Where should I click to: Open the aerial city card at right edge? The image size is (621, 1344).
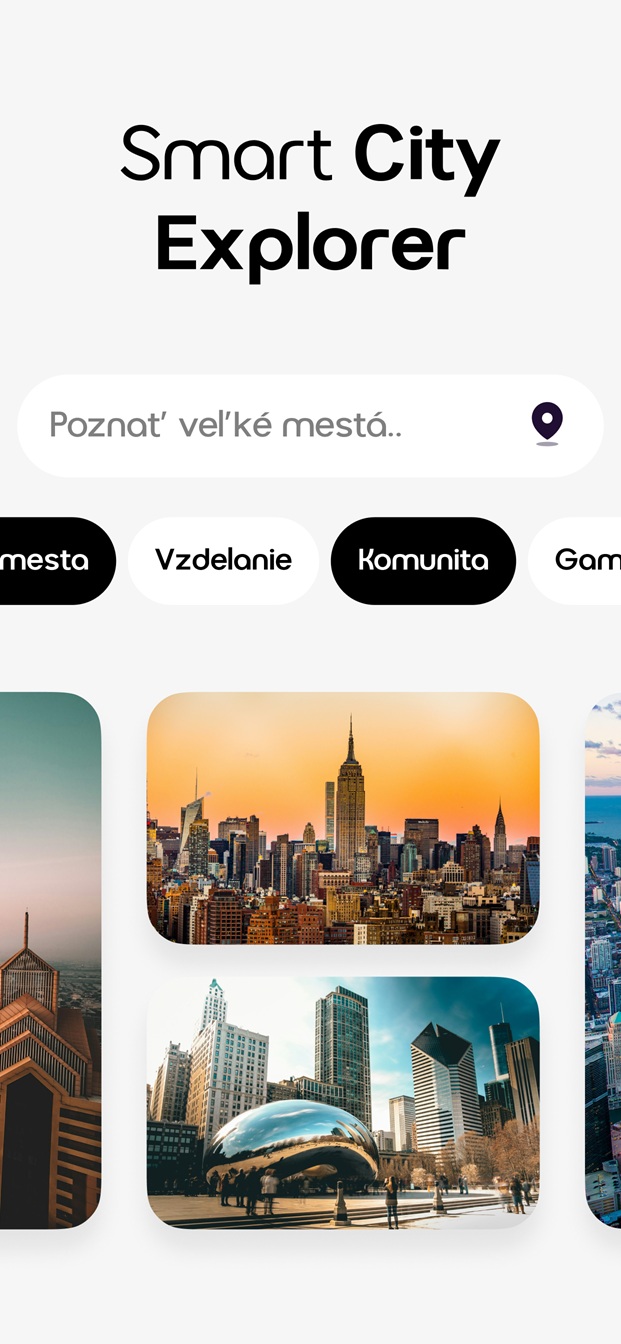[x=604, y=960]
